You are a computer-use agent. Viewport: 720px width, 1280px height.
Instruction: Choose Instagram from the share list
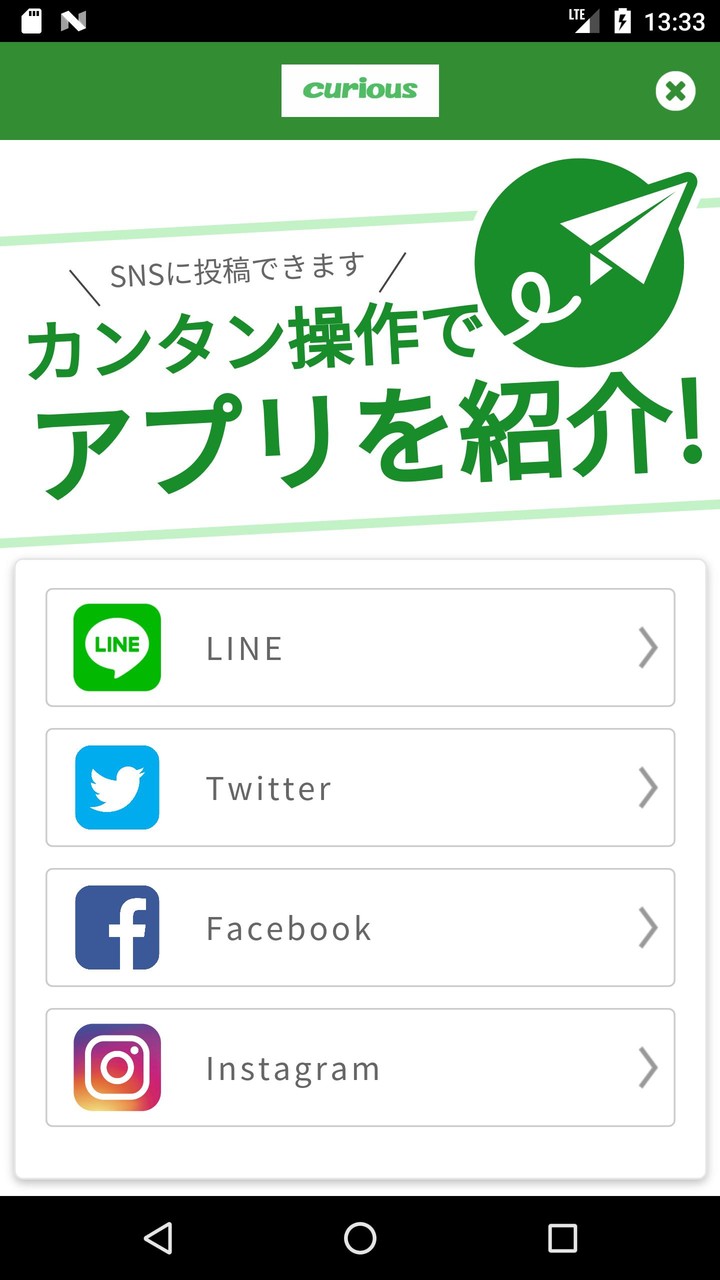(360, 1067)
